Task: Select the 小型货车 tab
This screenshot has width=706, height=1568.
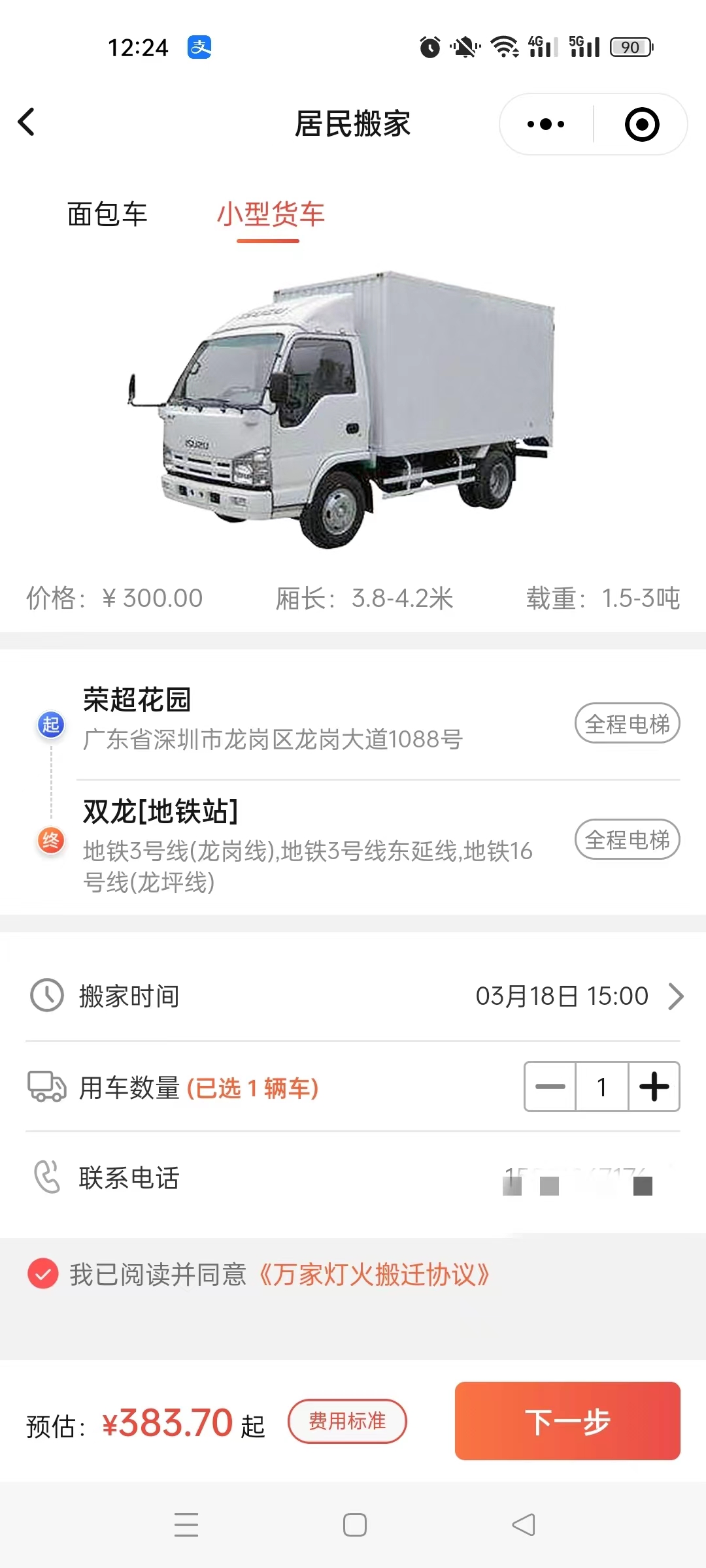Action: pyautogui.click(x=273, y=216)
